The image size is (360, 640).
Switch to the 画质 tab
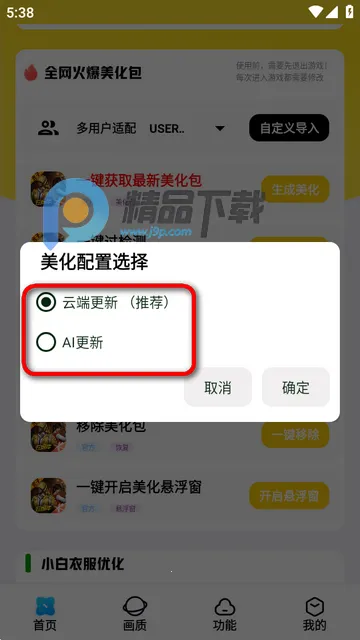point(135,613)
